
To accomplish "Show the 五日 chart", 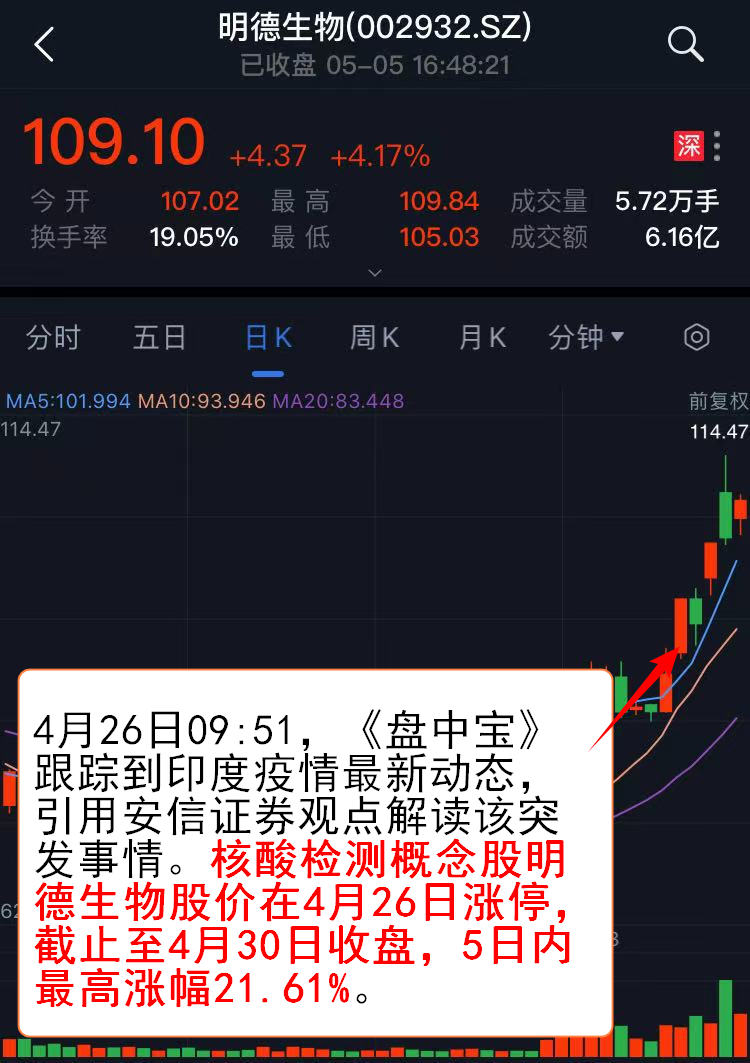I will pyautogui.click(x=160, y=338).
